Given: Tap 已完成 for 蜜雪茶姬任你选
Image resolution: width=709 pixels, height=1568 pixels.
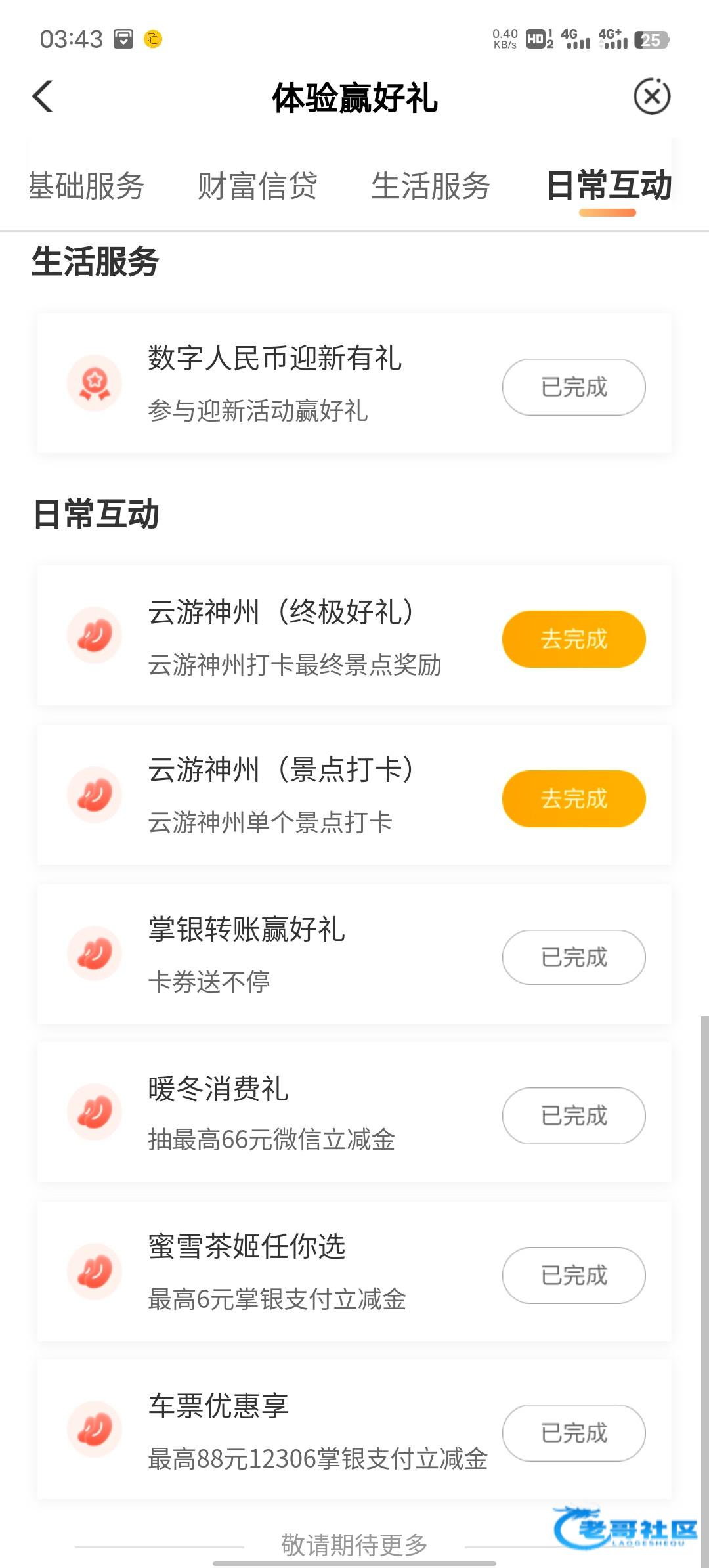Looking at the screenshot, I should coord(574,1275).
